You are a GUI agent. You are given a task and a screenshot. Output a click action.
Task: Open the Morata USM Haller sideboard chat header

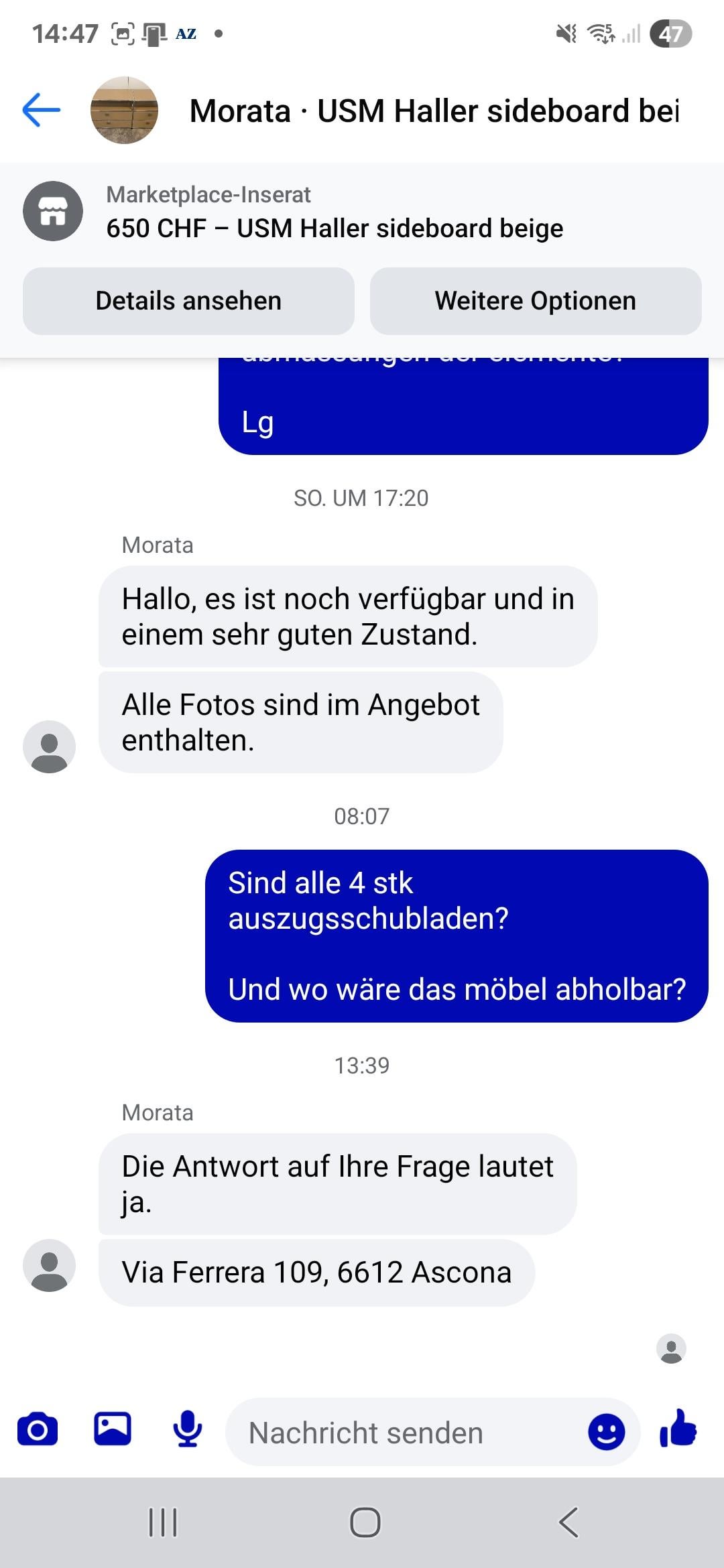point(433,111)
